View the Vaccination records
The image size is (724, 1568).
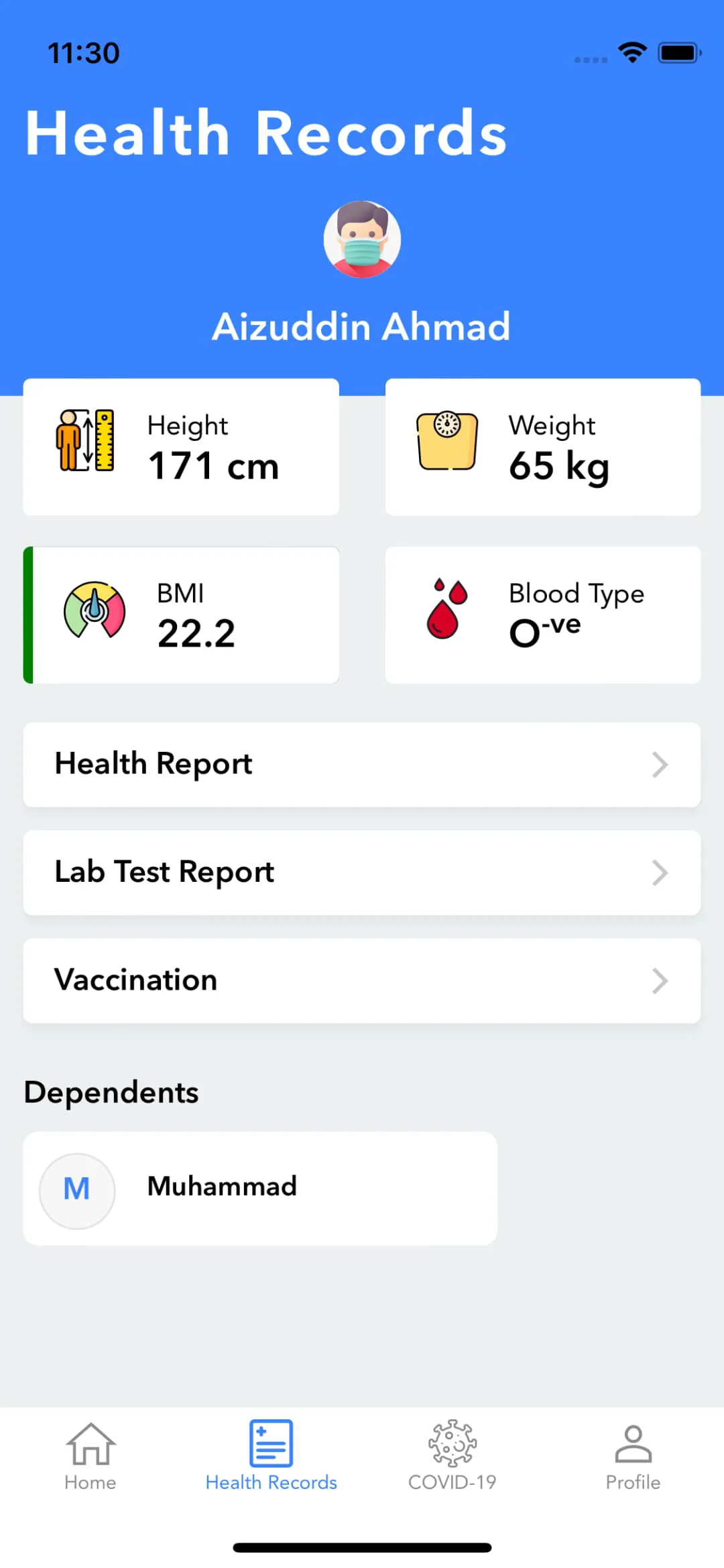362,980
